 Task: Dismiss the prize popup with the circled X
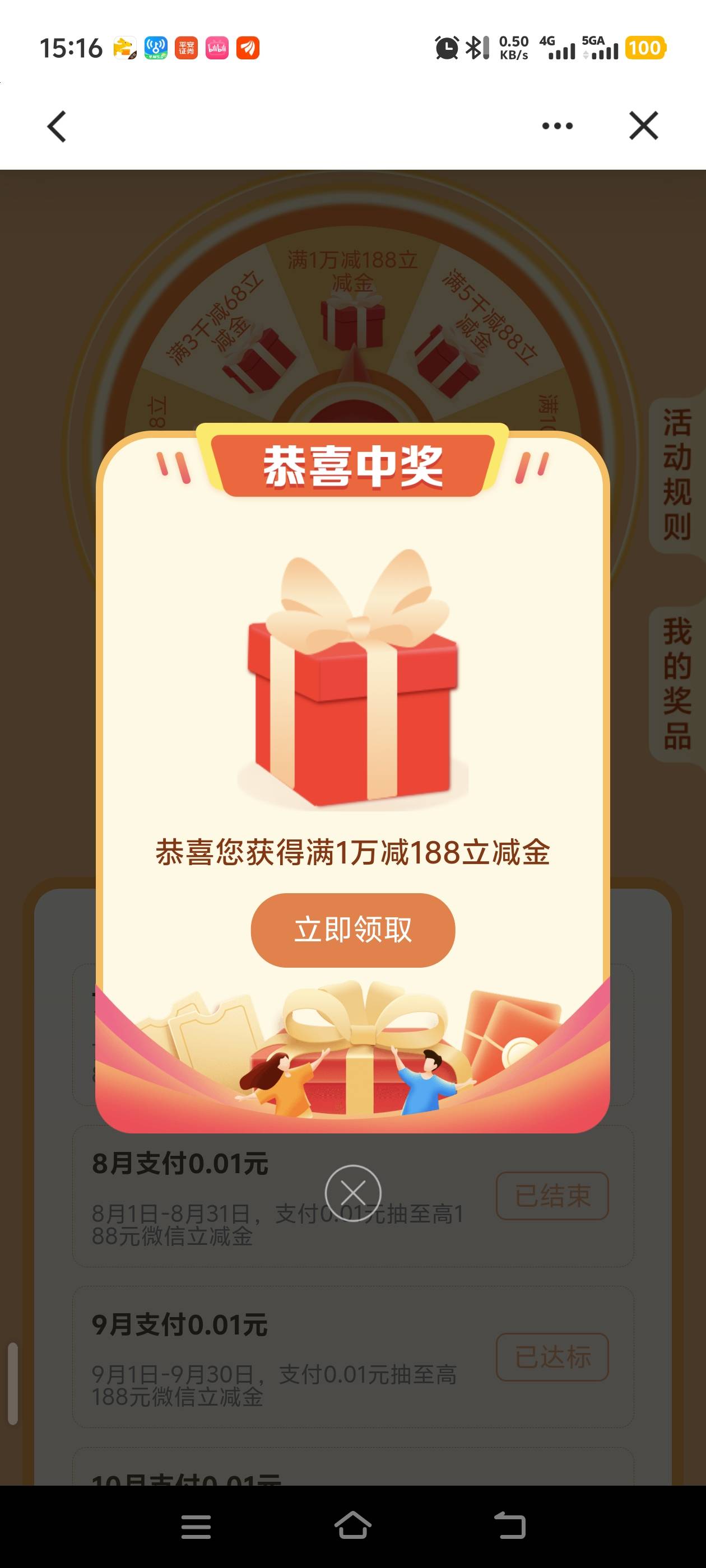tap(354, 1192)
